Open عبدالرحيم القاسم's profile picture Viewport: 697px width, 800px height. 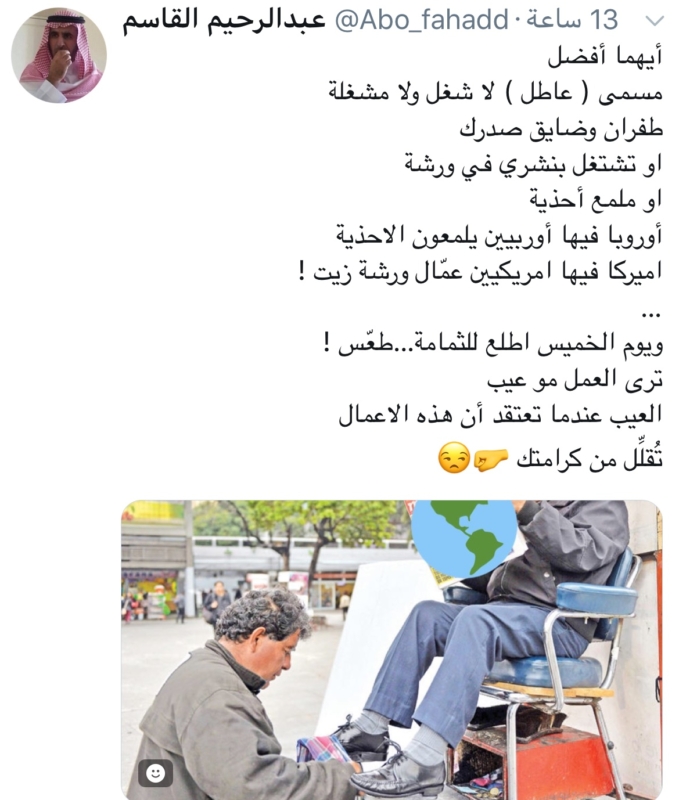tap(59, 56)
